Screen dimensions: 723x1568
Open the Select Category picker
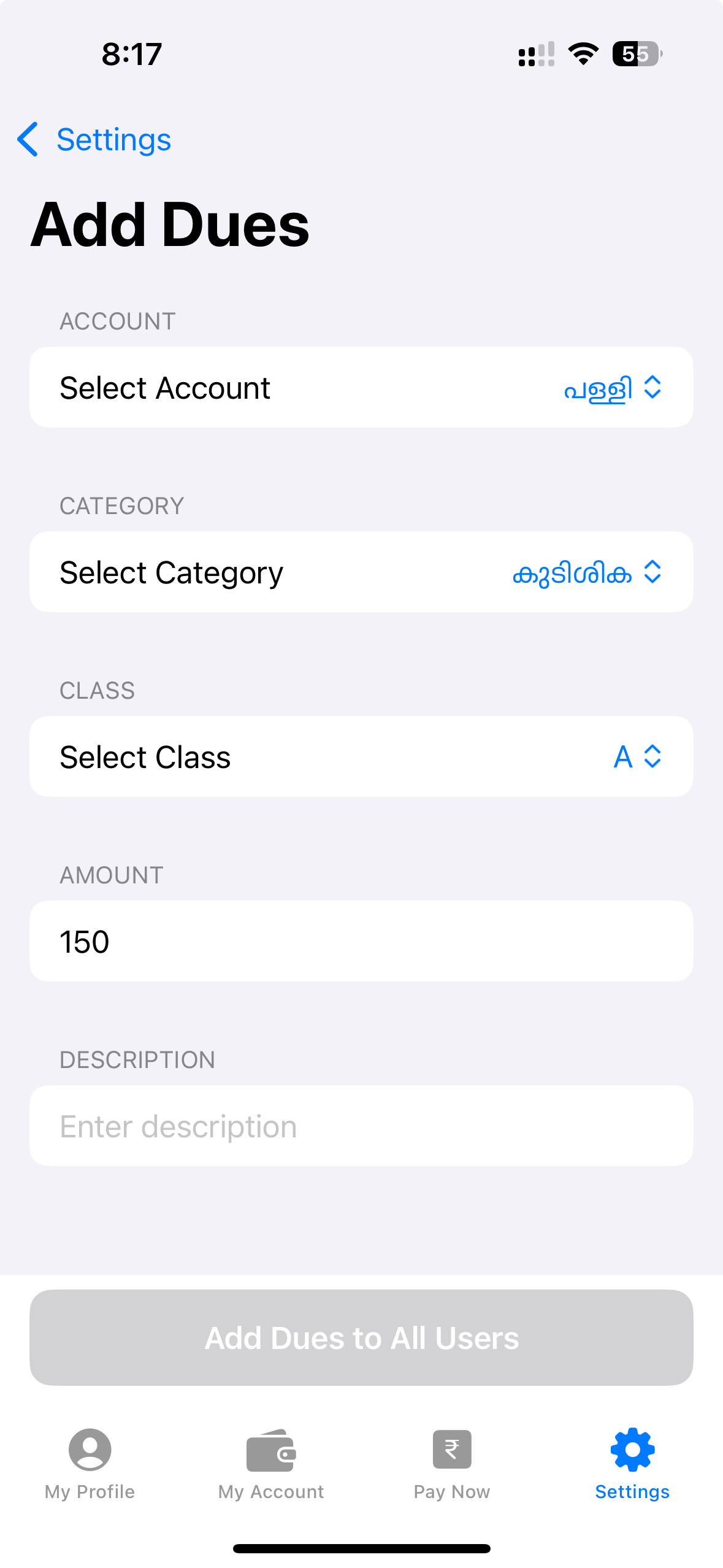click(x=586, y=572)
